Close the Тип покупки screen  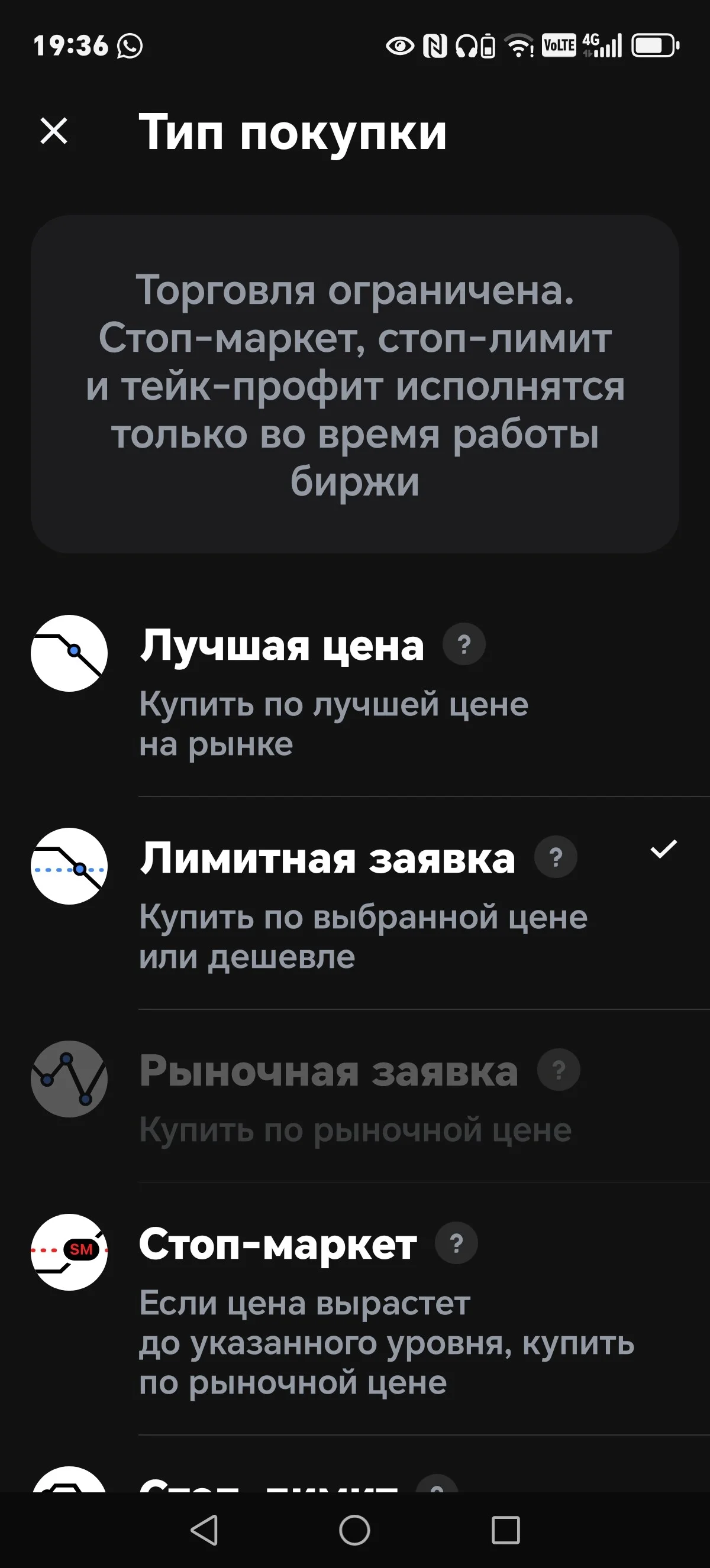tap(54, 131)
